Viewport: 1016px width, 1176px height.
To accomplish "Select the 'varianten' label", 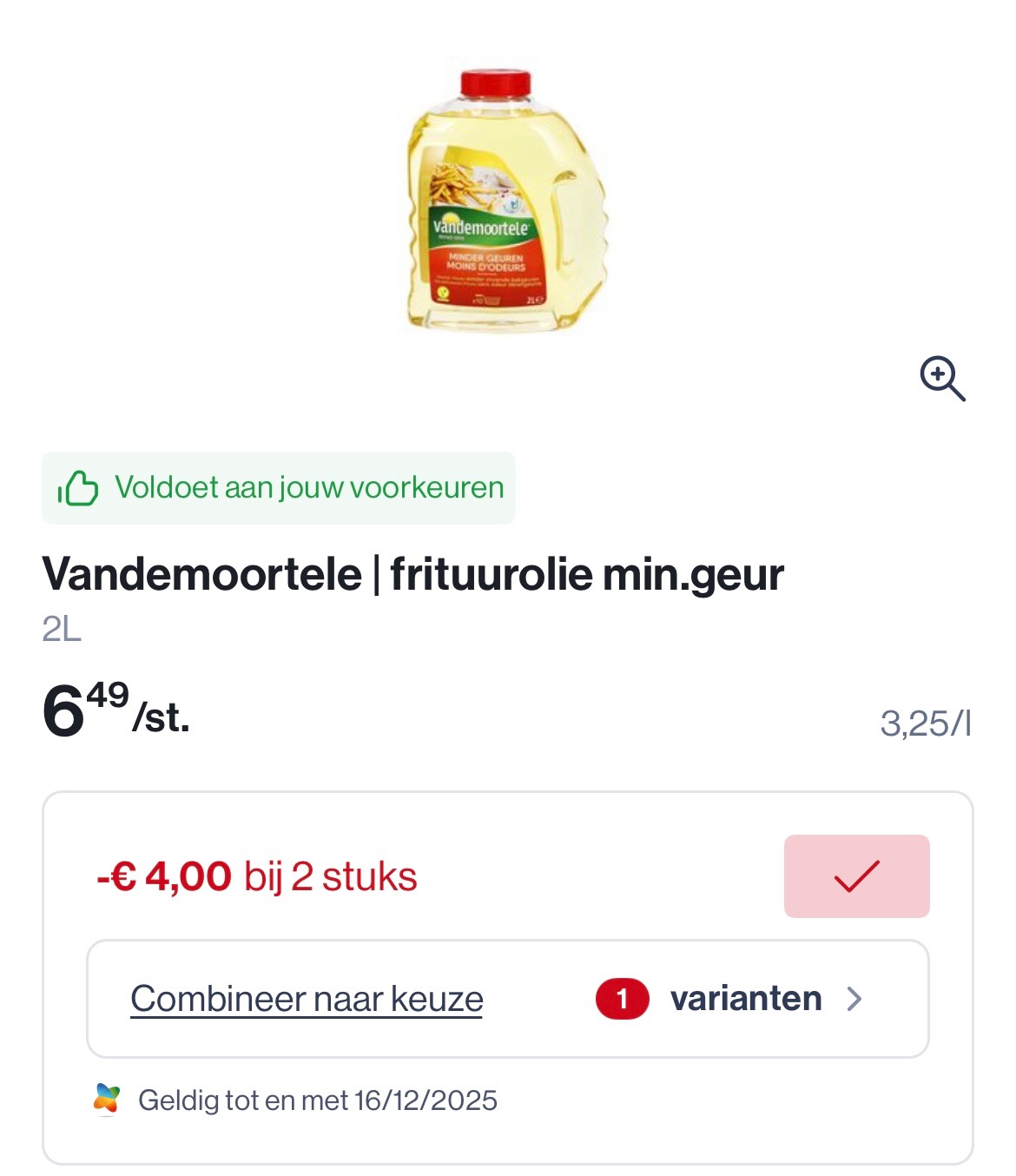I will (749, 999).
